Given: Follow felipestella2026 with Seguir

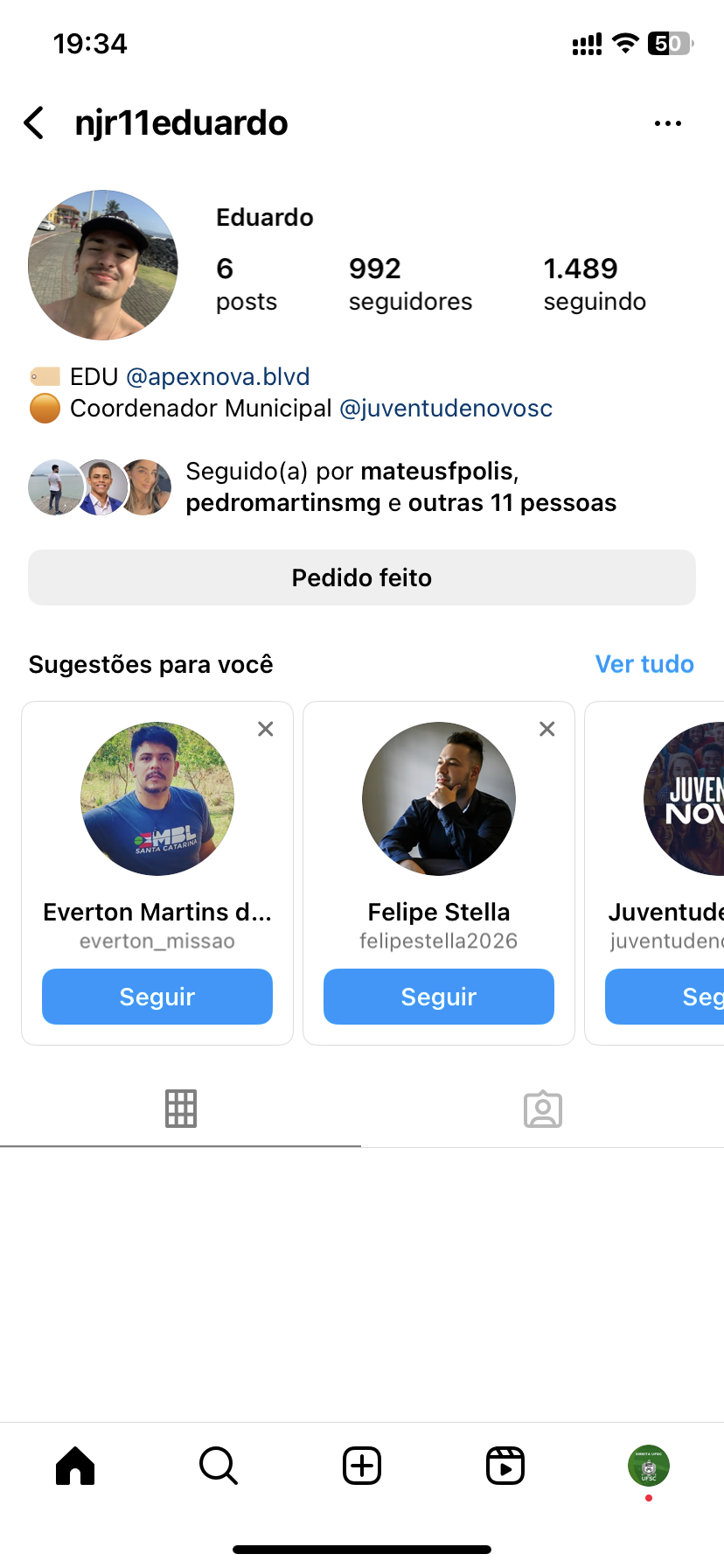Looking at the screenshot, I should 439,997.
